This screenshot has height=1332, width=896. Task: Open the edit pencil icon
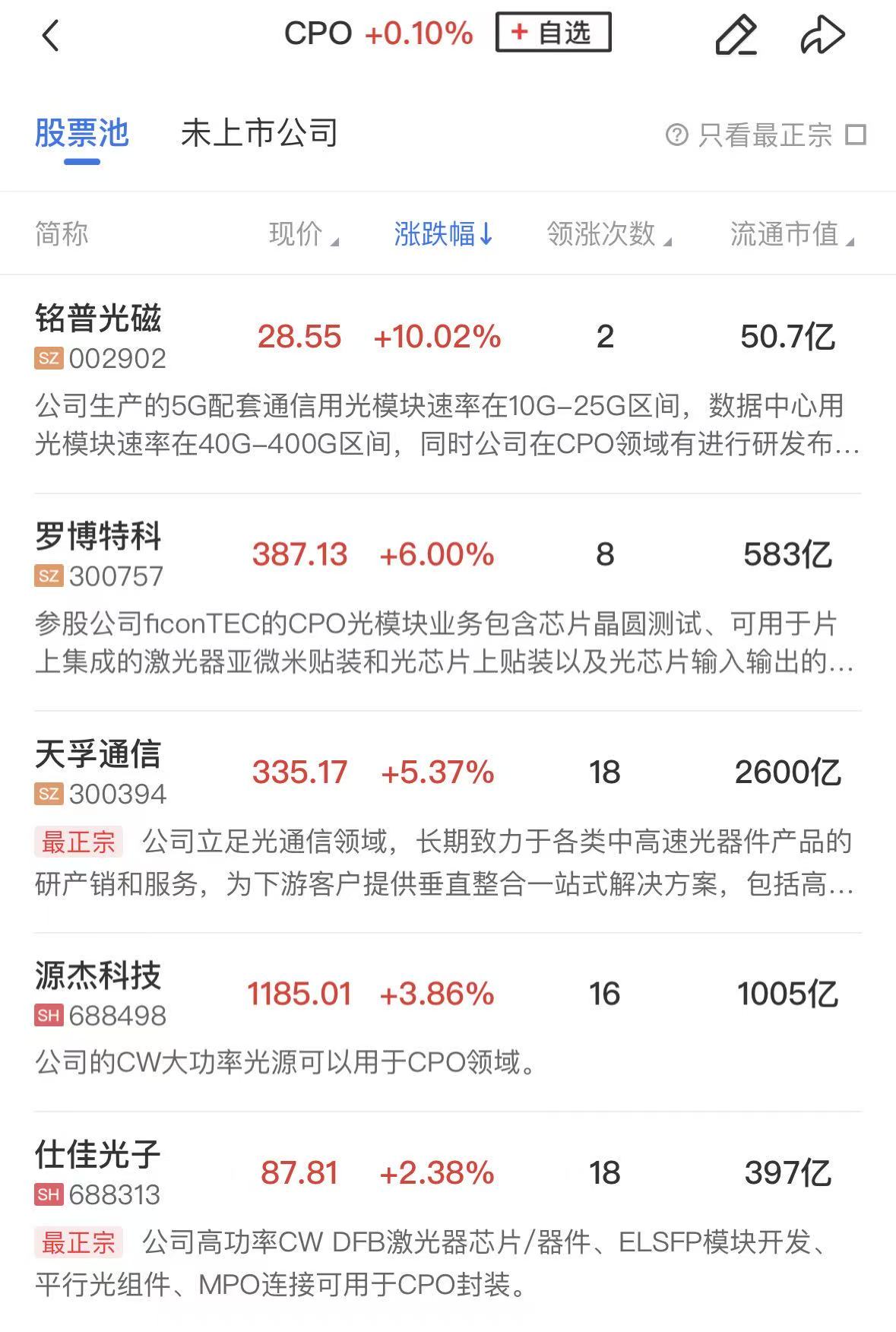[736, 36]
